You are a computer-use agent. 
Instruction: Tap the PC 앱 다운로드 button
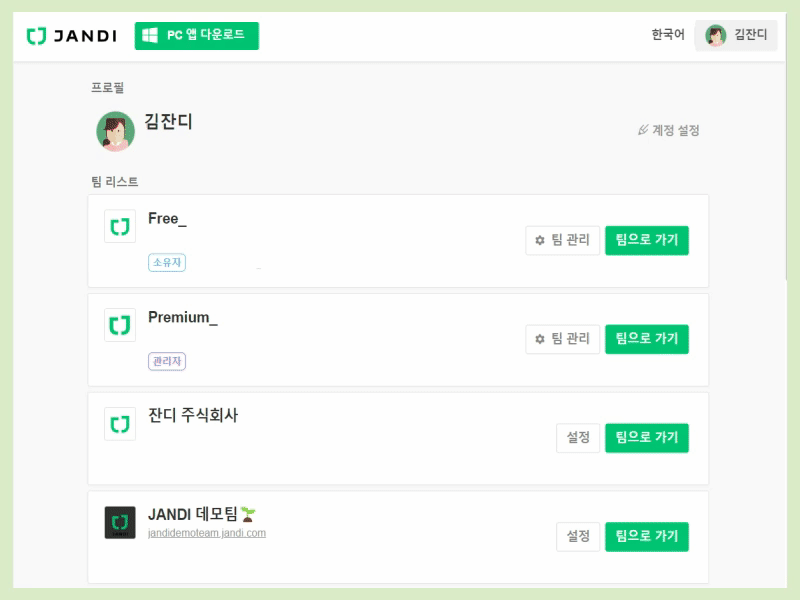click(197, 36)
